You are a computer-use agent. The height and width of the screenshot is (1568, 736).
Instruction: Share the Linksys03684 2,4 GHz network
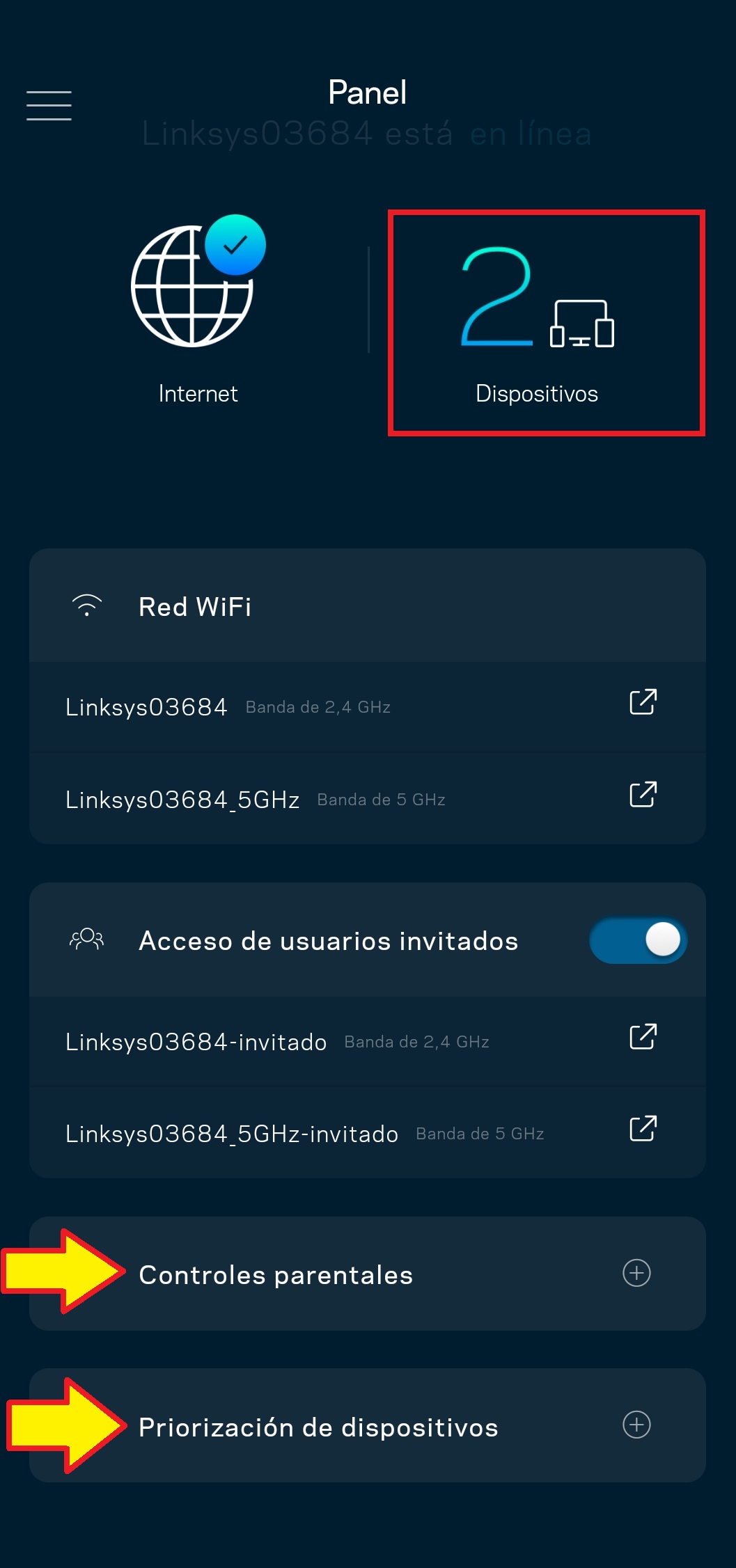(x=643, y=702)
